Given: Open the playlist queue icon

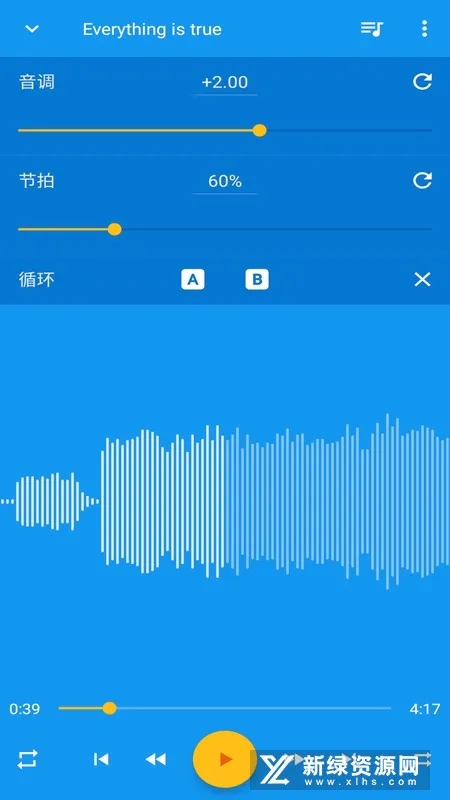Looking at the screenshot, I should click(x=372, y=29).
